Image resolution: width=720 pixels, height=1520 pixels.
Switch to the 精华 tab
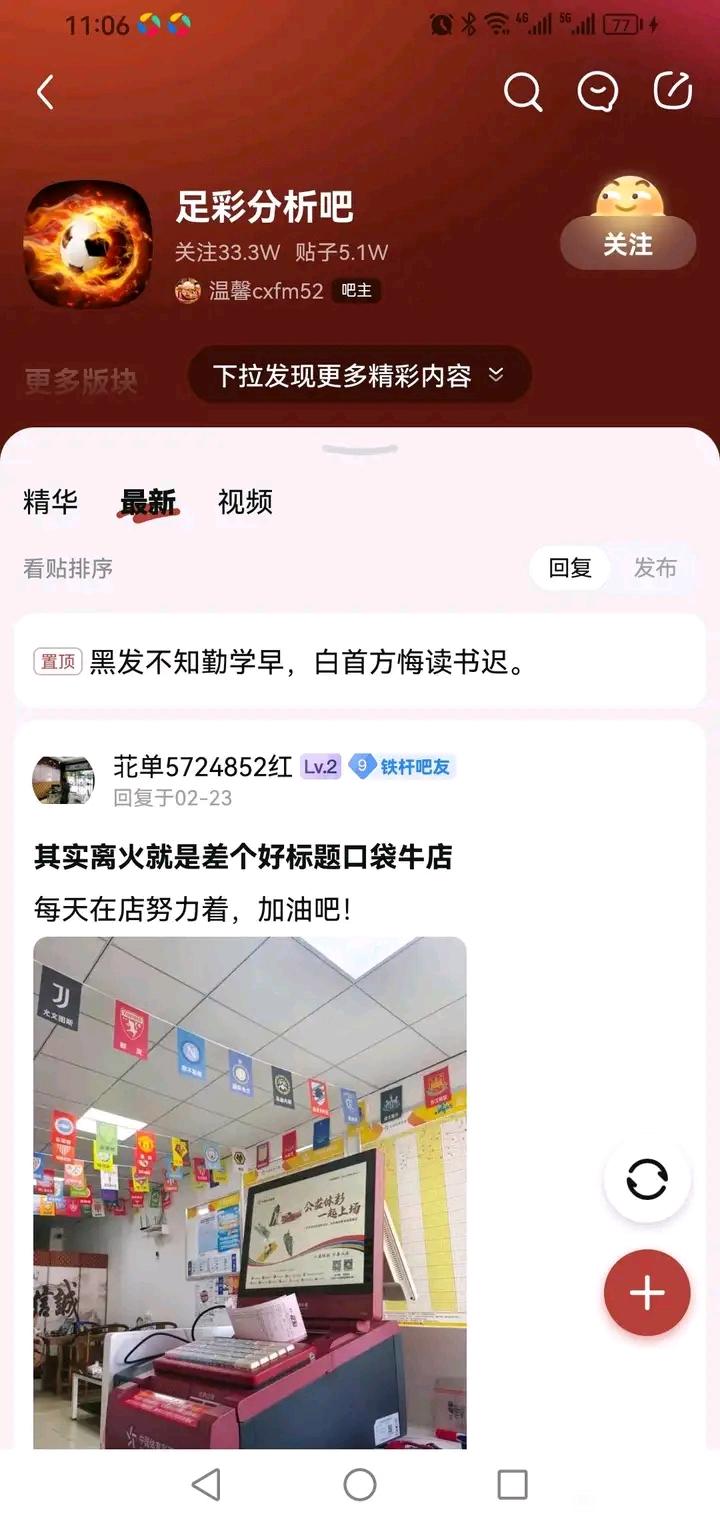50,502
